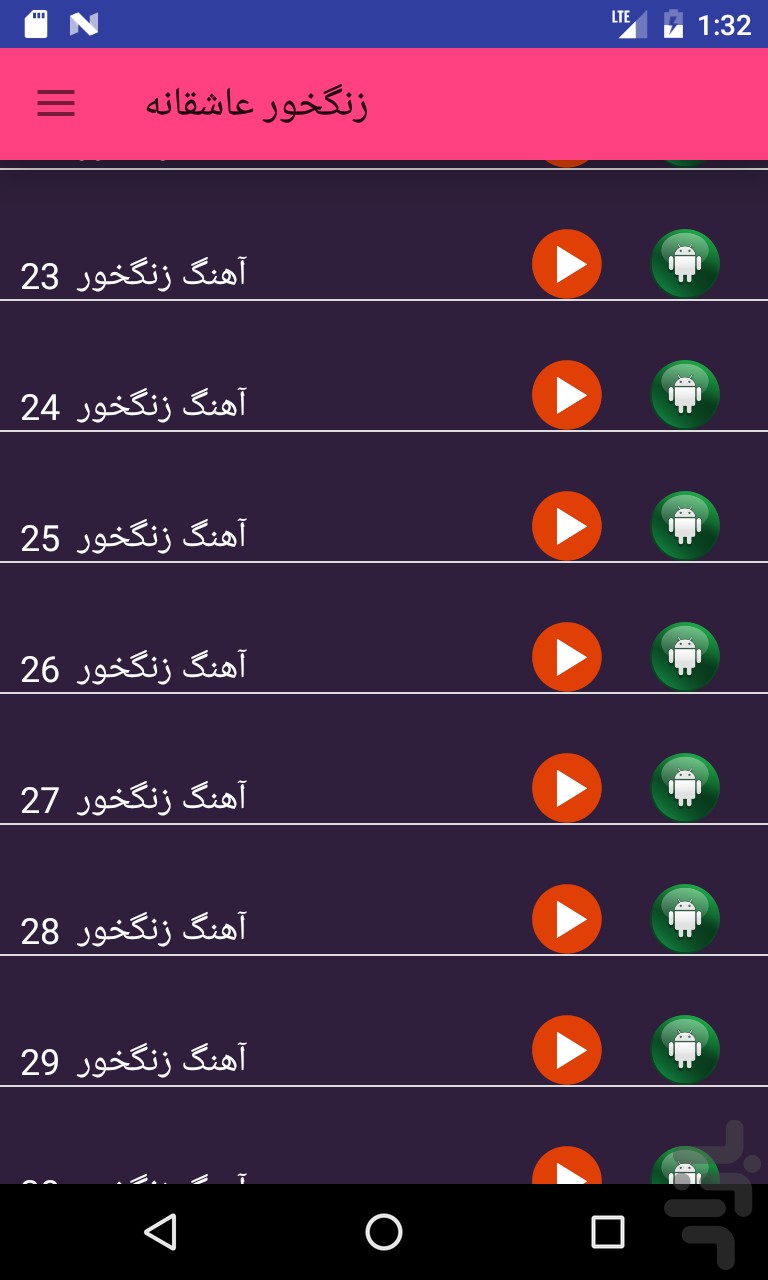Play ringtone آهنگ زنگخور 26
The image size is (768, 1280).
567,657
